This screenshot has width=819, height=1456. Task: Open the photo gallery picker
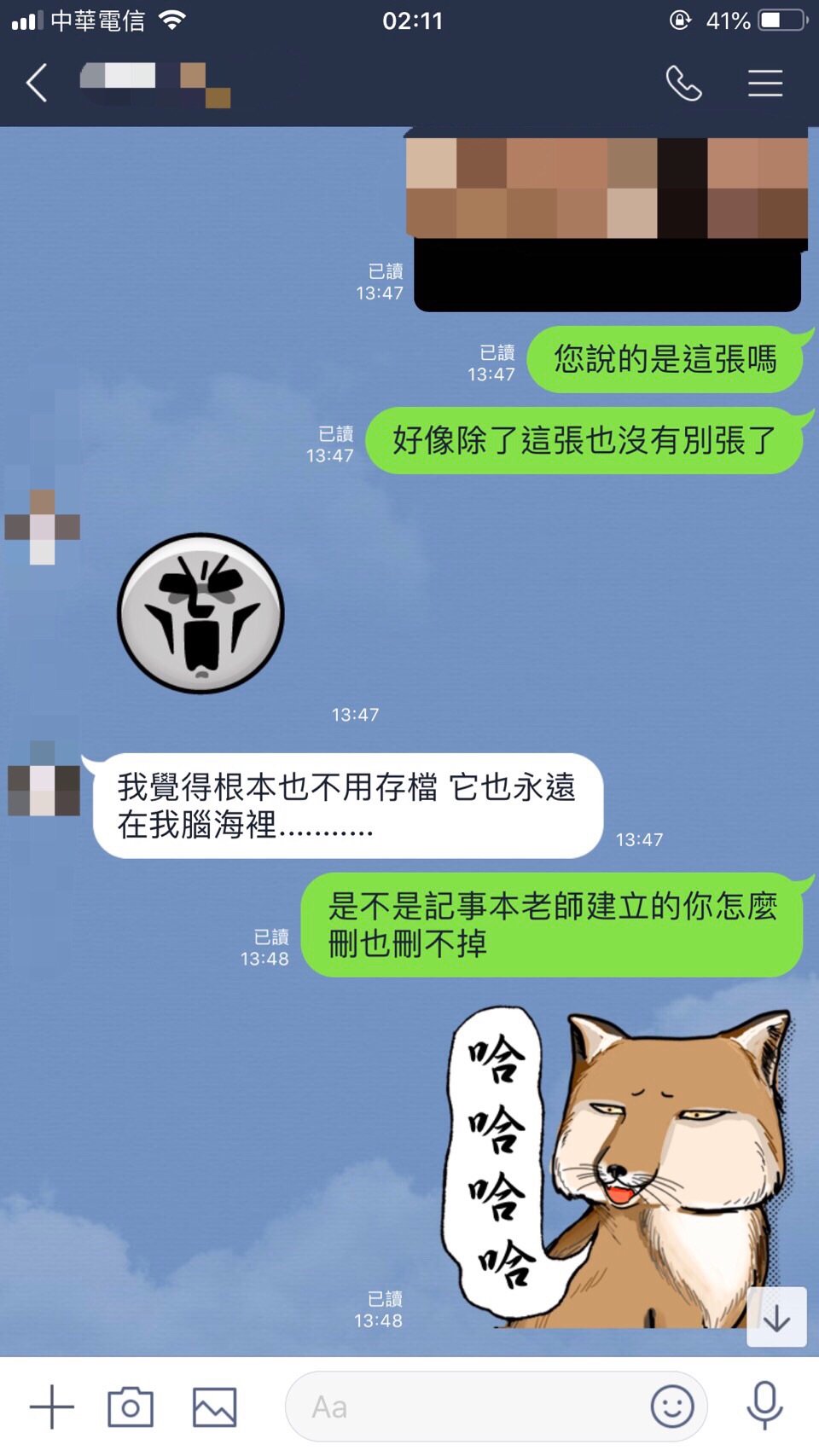(214, 1407)
